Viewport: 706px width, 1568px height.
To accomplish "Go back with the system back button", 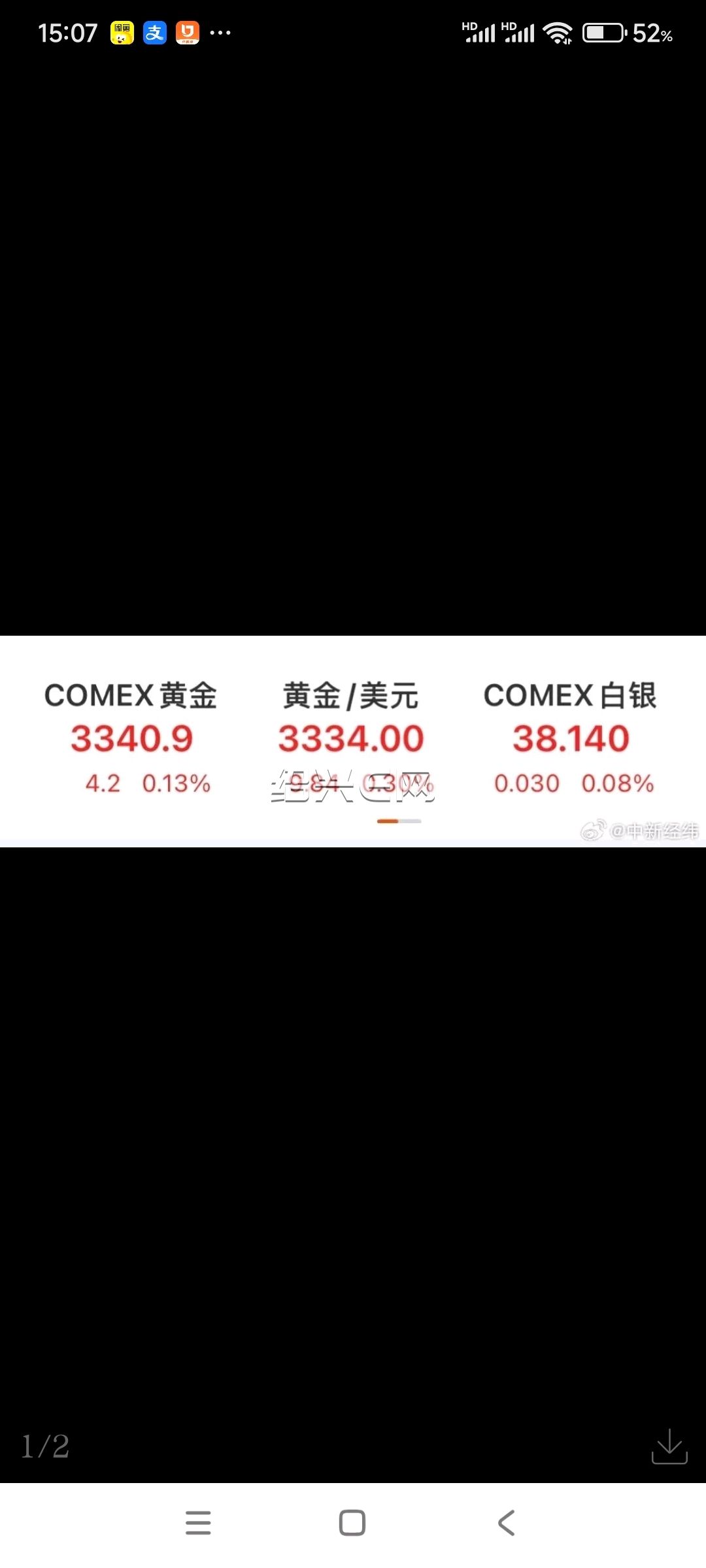I will 507,1523.
